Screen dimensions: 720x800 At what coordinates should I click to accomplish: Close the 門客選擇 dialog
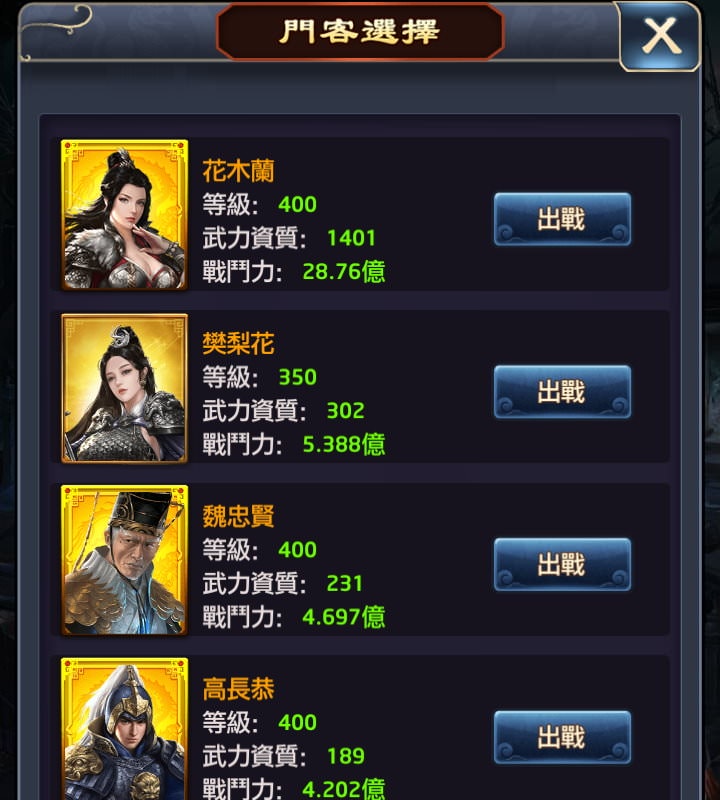(660, 37)
